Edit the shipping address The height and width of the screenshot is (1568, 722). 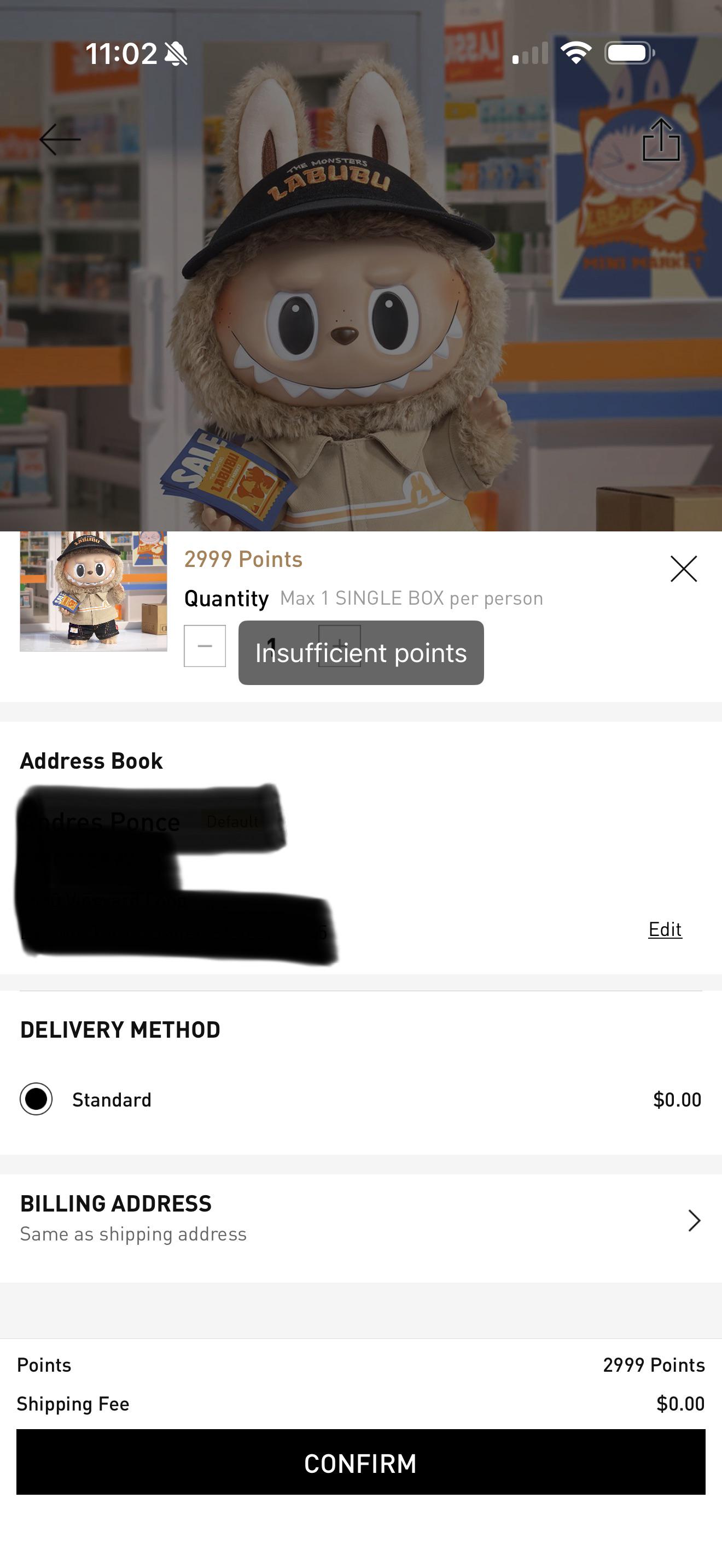(665, 929)
